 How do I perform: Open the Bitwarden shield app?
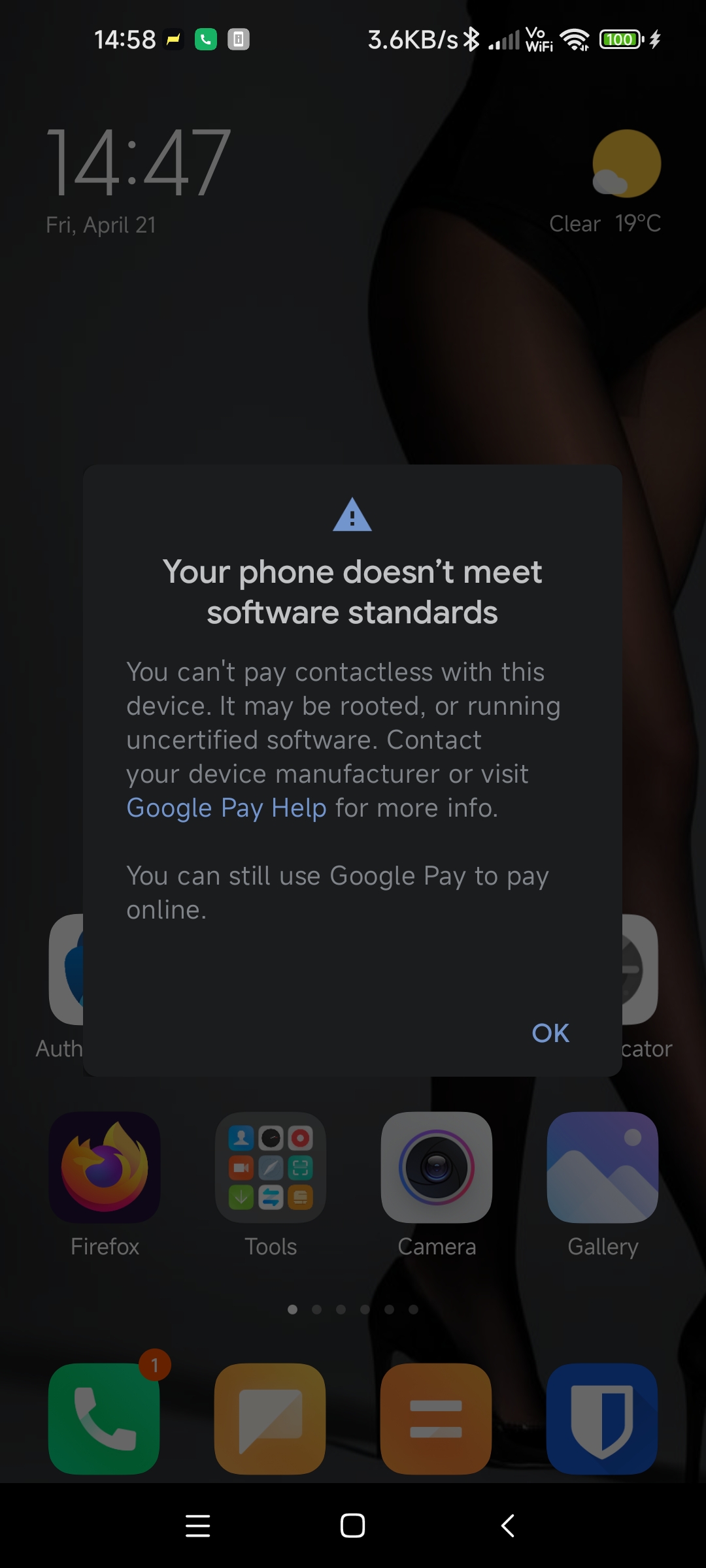pos(602,1418)
